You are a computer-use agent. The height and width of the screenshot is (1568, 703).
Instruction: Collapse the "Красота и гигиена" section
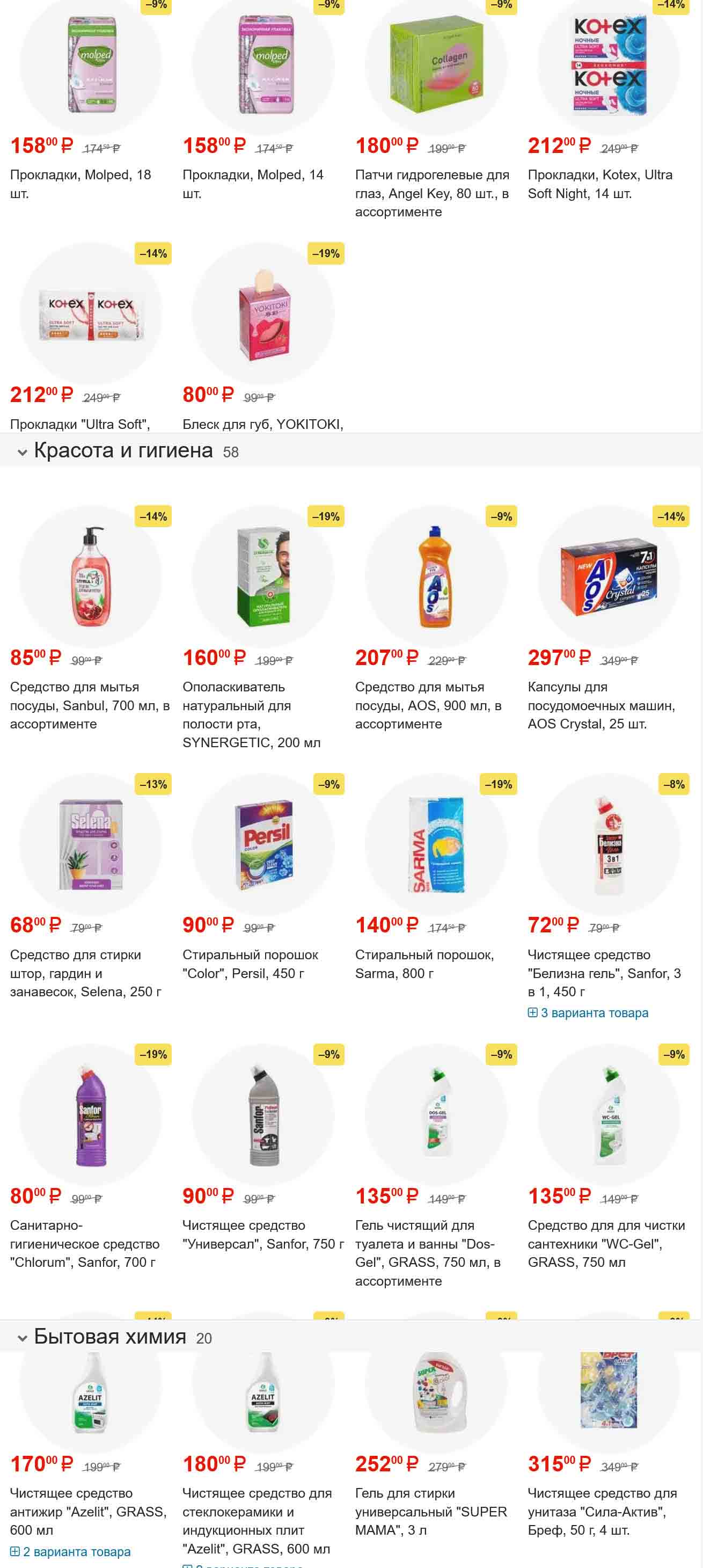point(23,453)
